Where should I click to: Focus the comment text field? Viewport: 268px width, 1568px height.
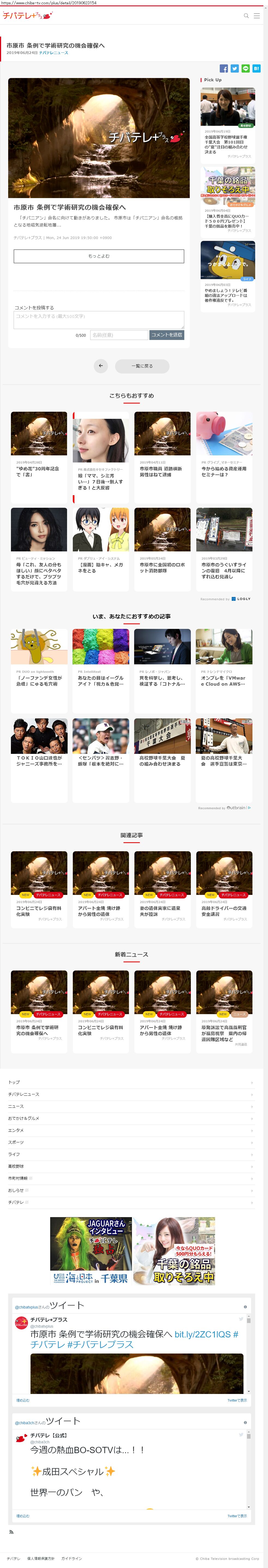click(x=98, y=319)
